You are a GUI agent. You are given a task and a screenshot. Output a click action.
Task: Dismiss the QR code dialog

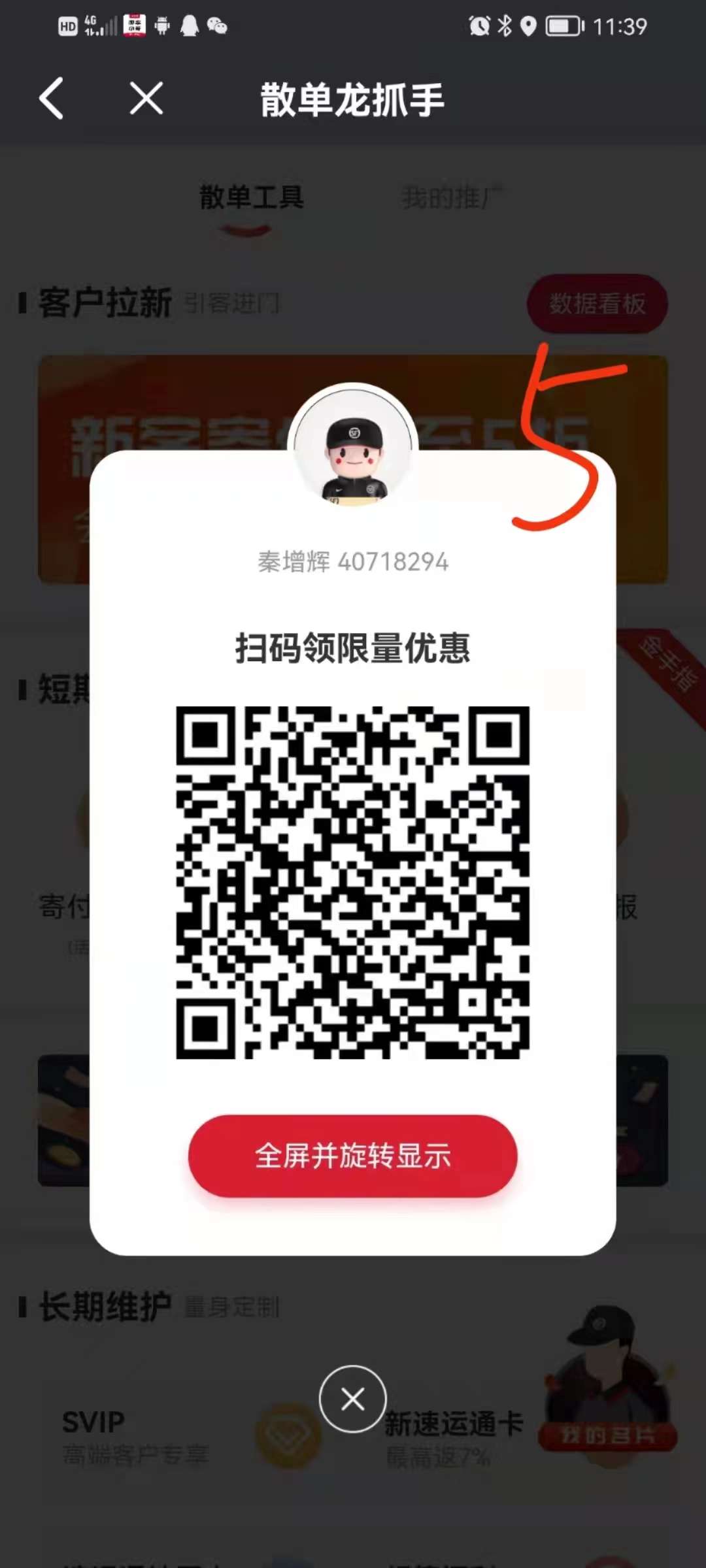pos(352,1399)
